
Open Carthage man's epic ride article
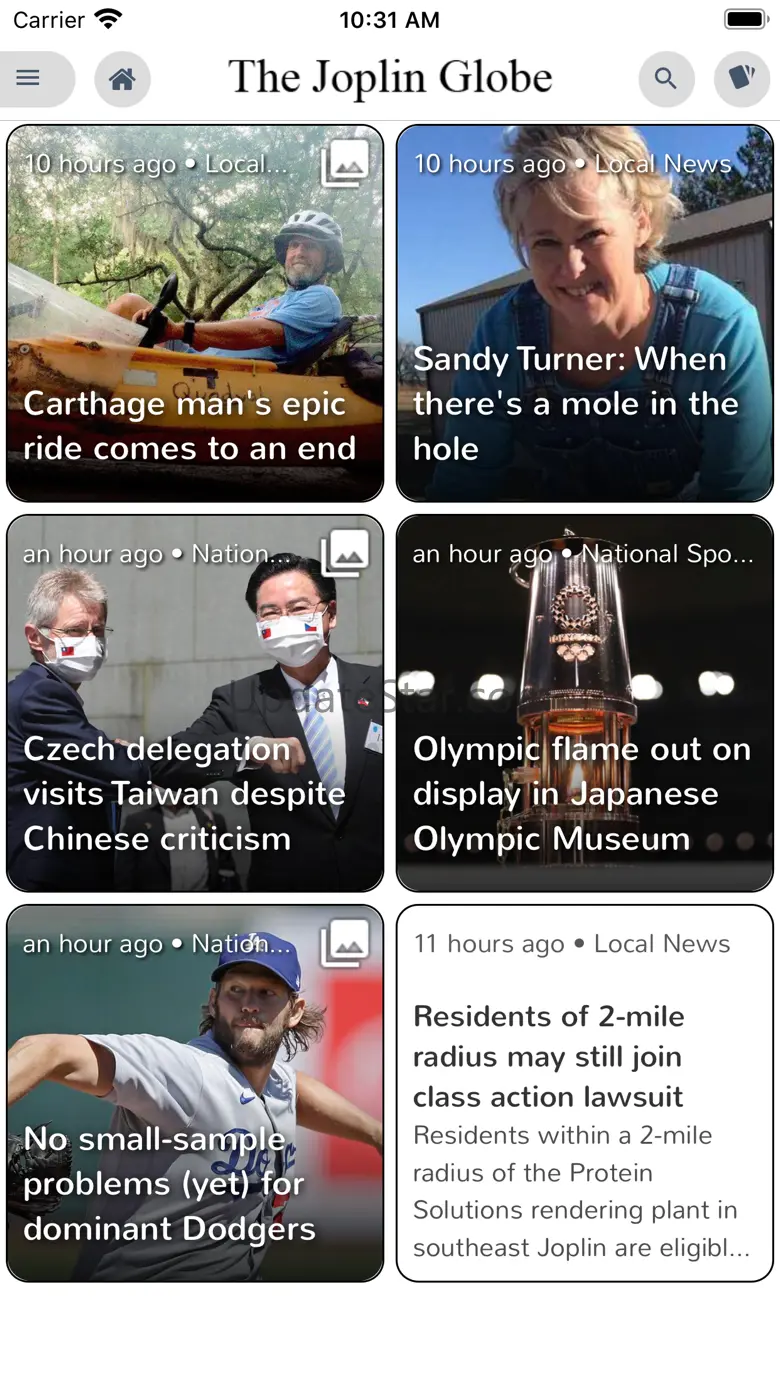point(195,313)
